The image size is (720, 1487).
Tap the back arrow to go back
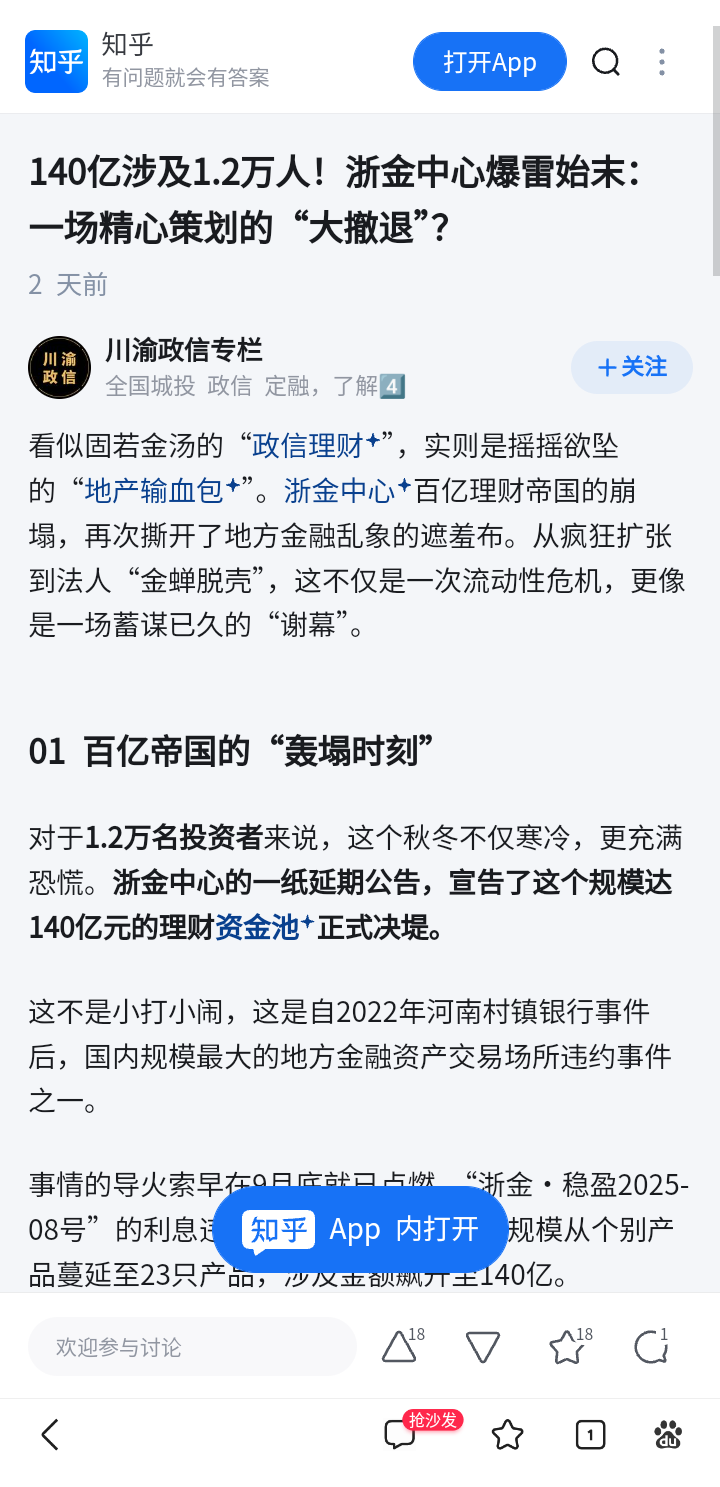pos(50,1434)
